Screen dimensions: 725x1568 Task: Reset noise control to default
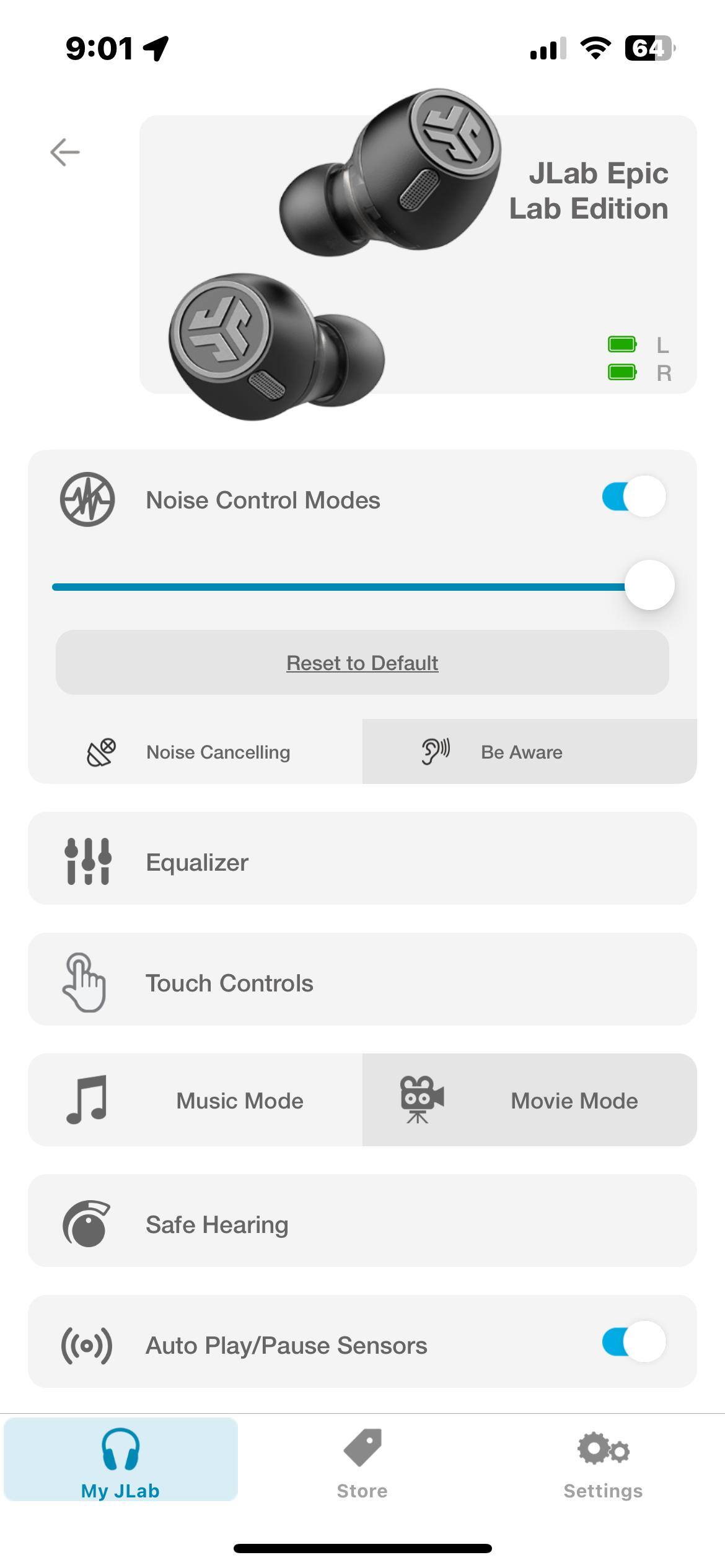(362, 663)
